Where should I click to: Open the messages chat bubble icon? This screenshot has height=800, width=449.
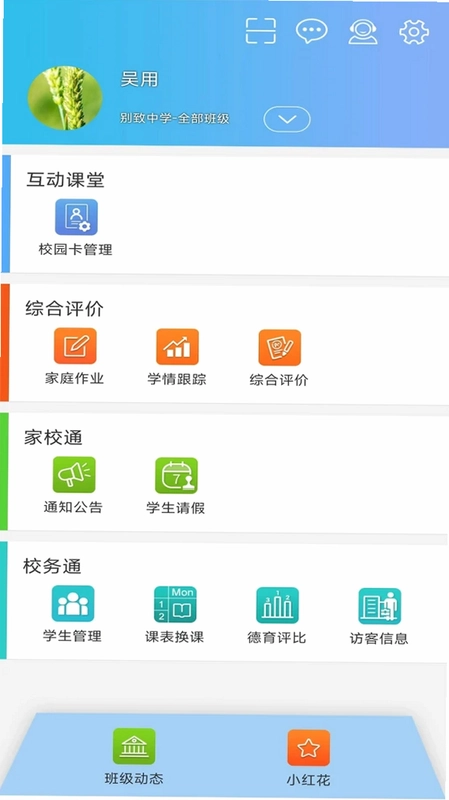(x=312, y=30)
